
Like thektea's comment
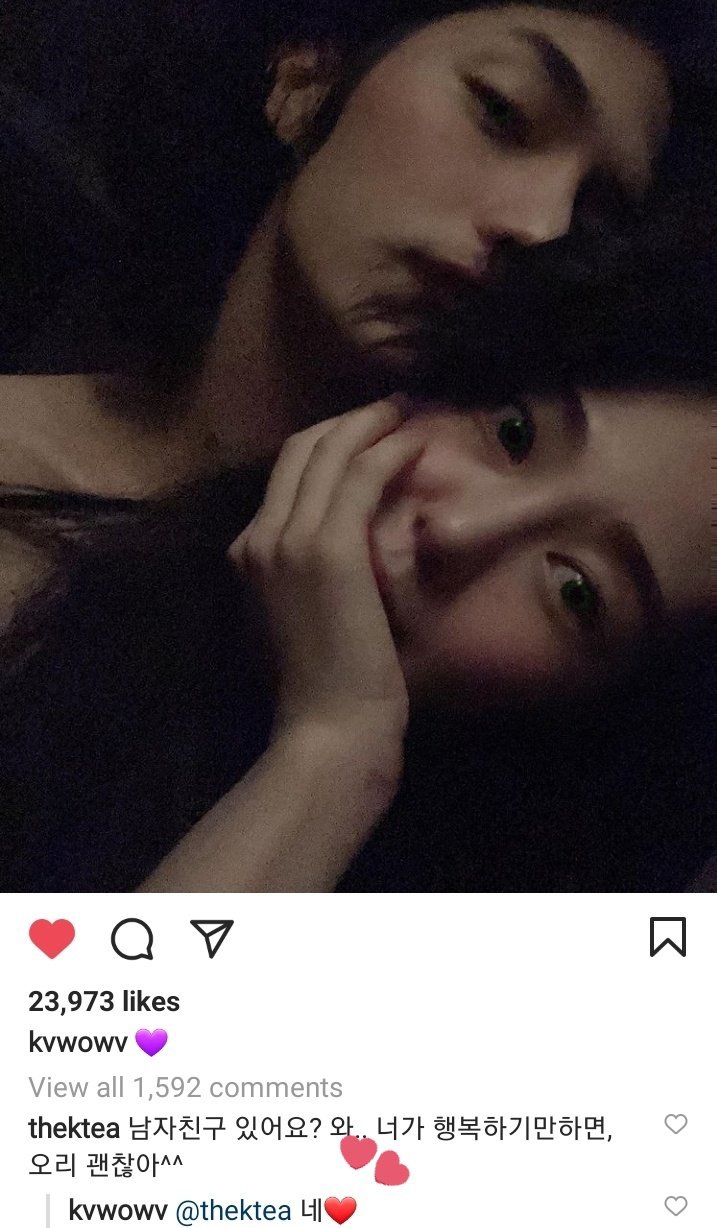point(676,1124)
